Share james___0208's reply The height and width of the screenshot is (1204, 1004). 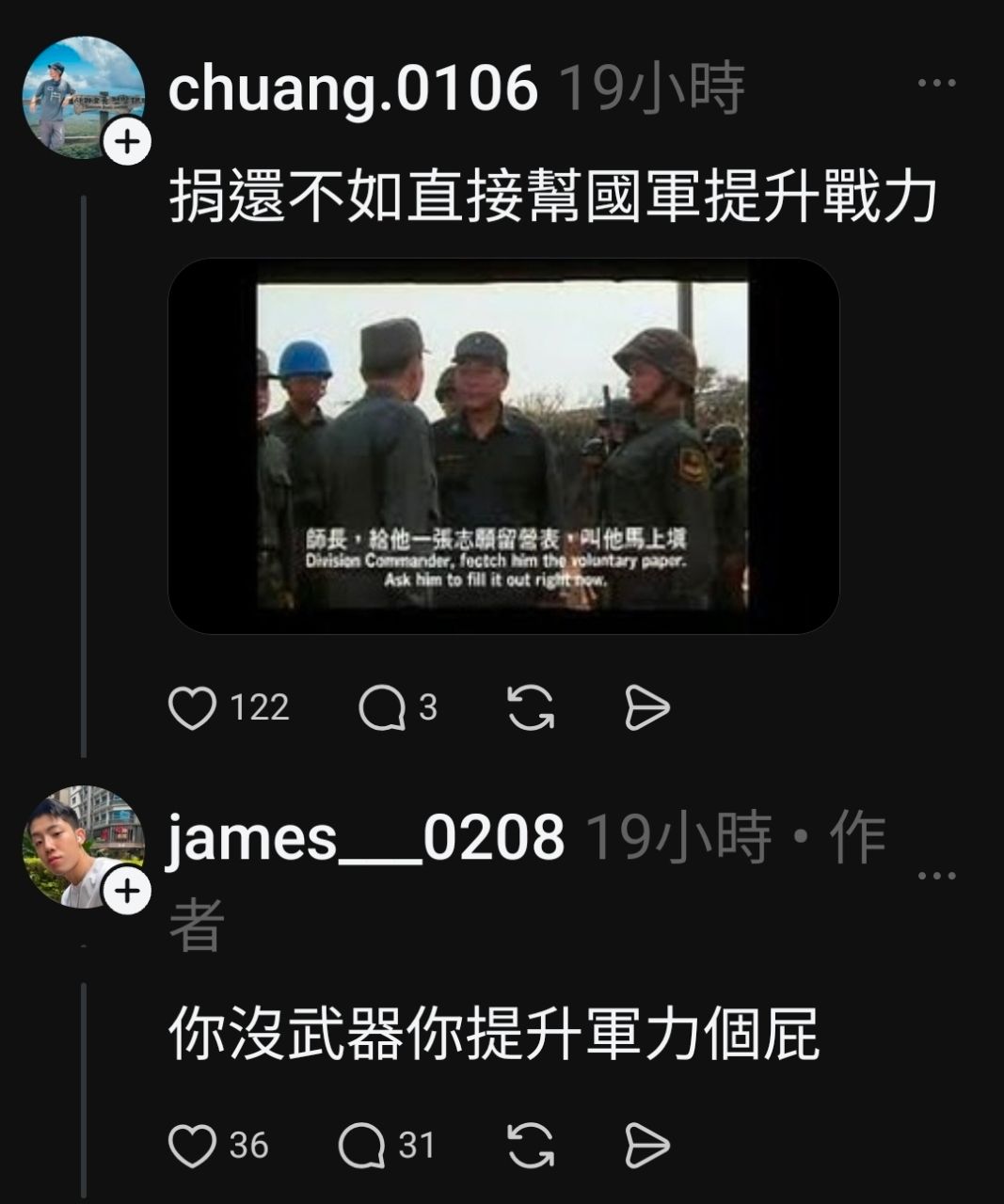click(x=647, y=1146)
